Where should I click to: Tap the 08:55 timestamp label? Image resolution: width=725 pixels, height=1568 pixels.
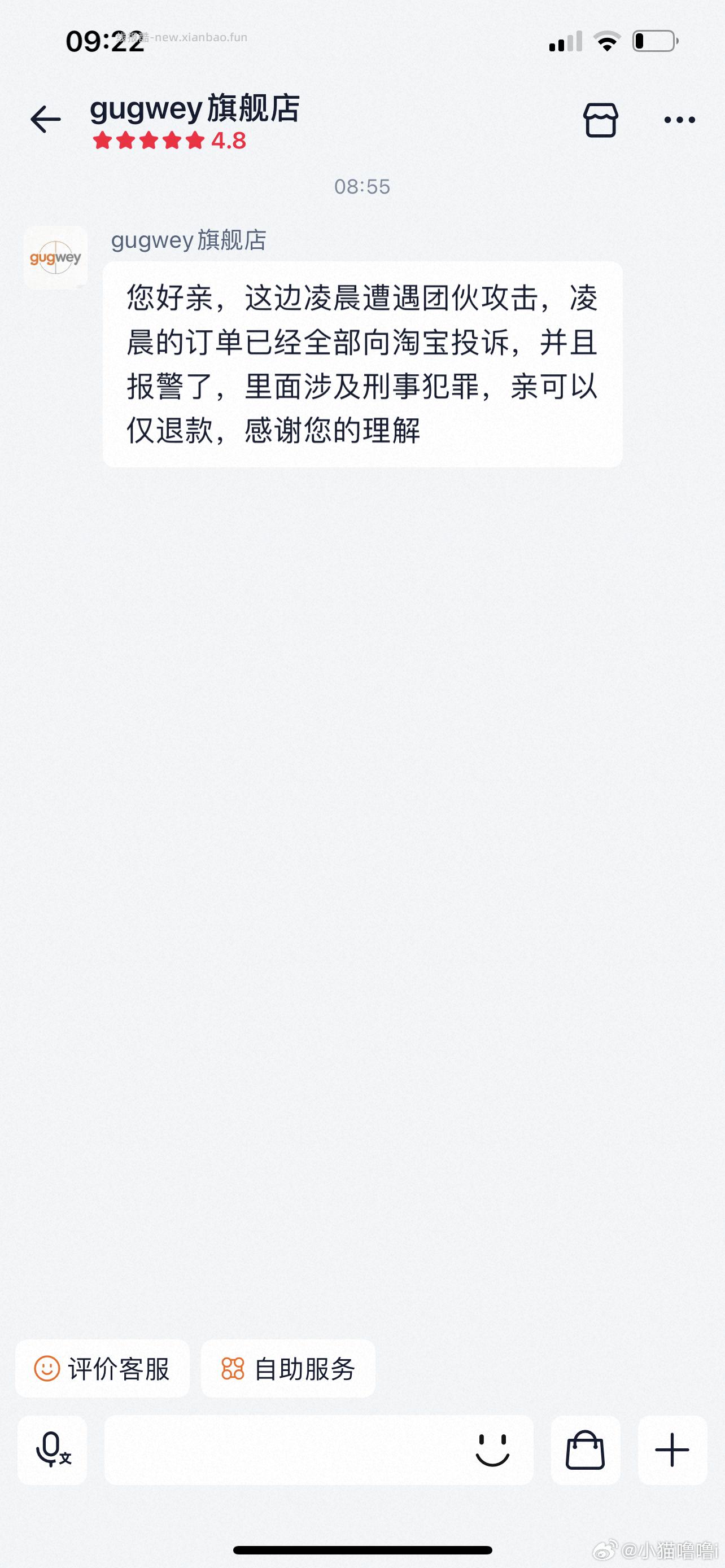362,187
